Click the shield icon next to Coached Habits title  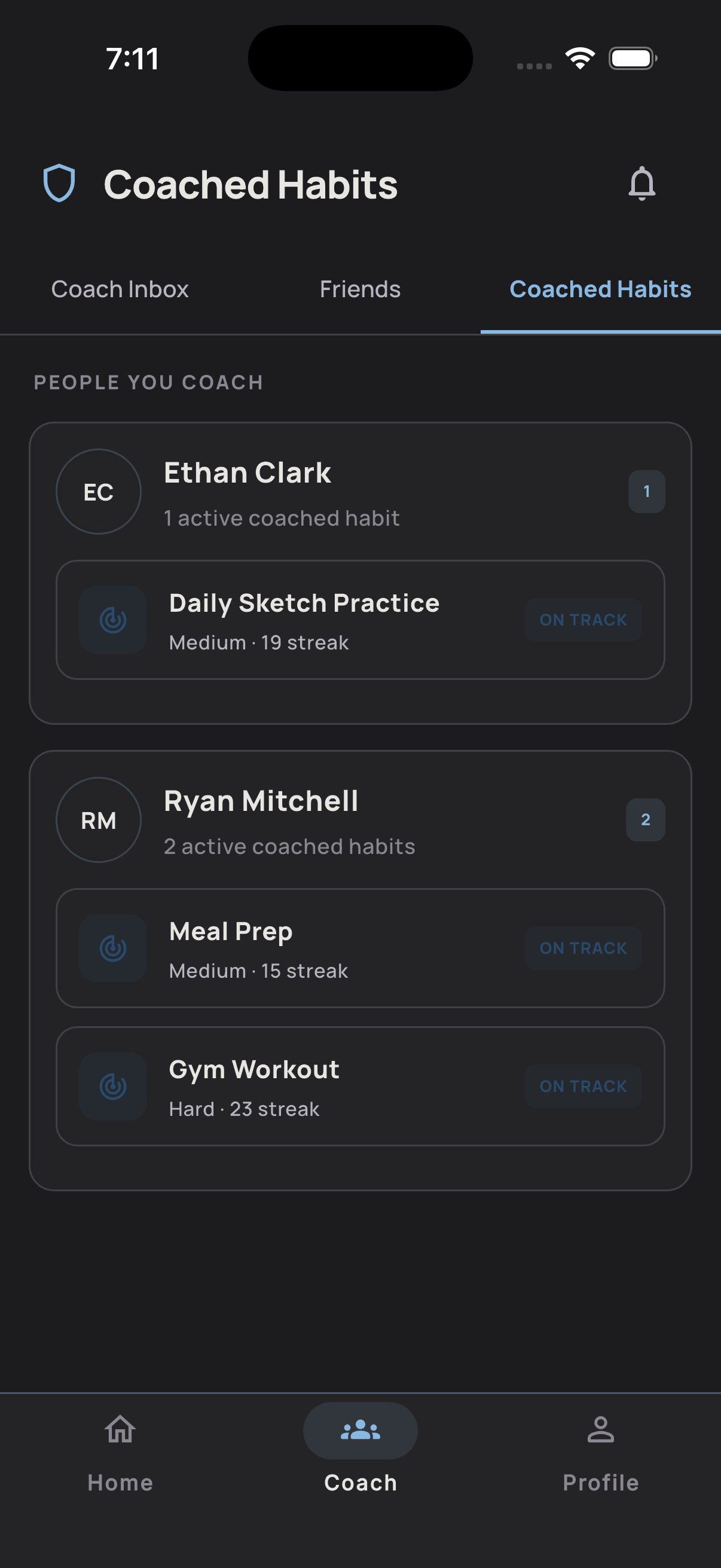tap(59, 183)
